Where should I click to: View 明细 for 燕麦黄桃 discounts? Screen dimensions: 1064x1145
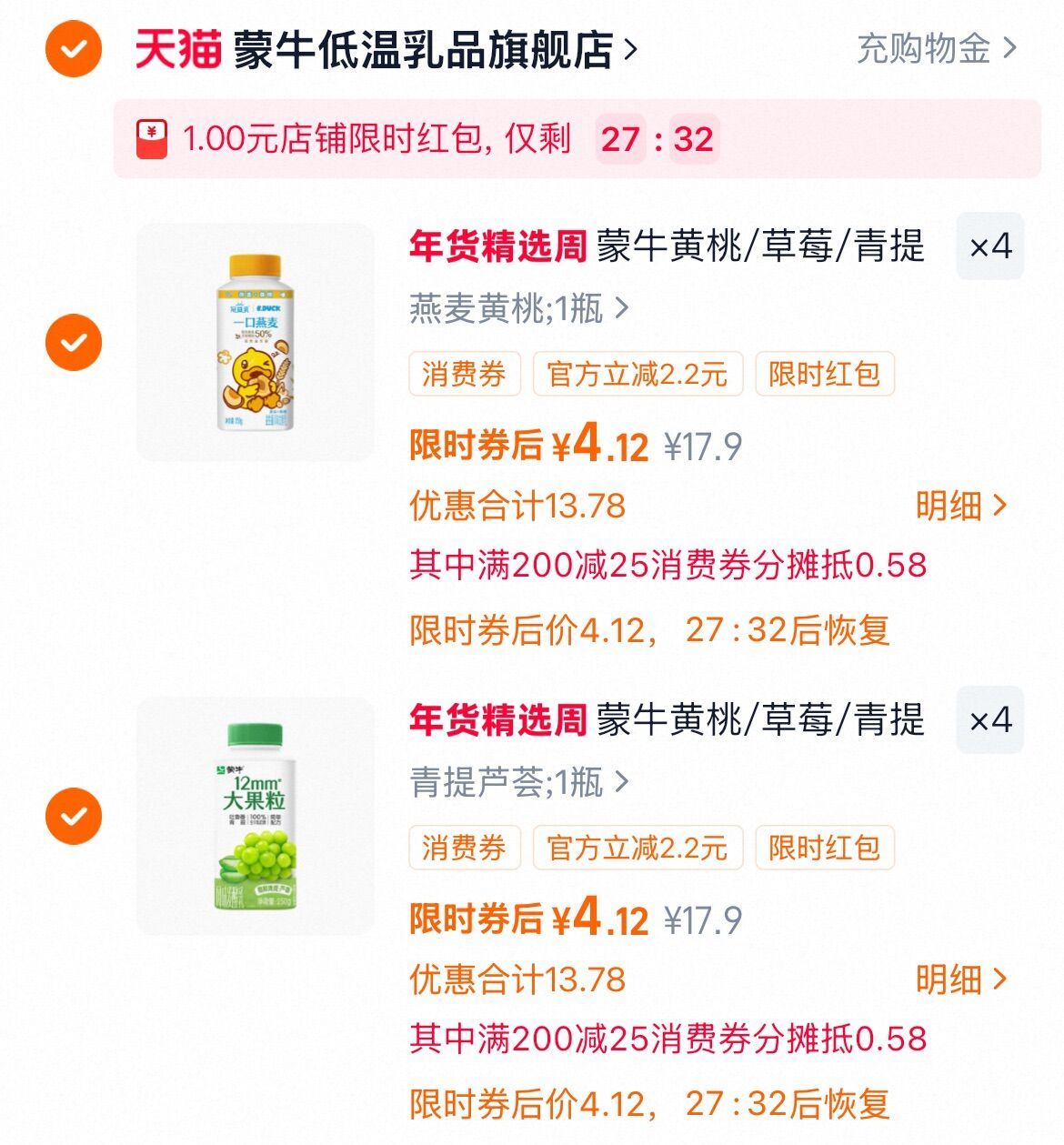[x=960, y=506]
